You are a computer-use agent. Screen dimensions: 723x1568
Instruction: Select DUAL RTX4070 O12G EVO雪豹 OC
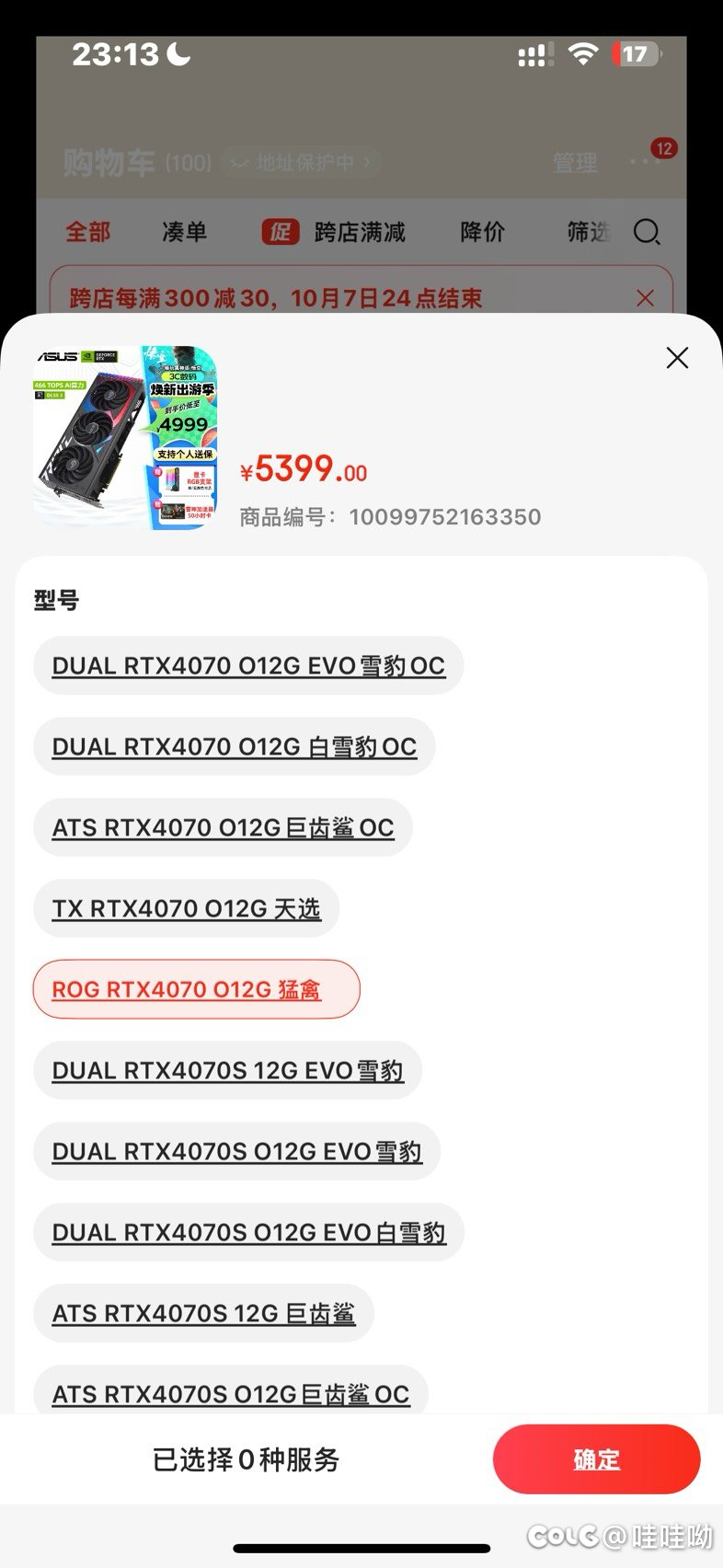[248, 665]
